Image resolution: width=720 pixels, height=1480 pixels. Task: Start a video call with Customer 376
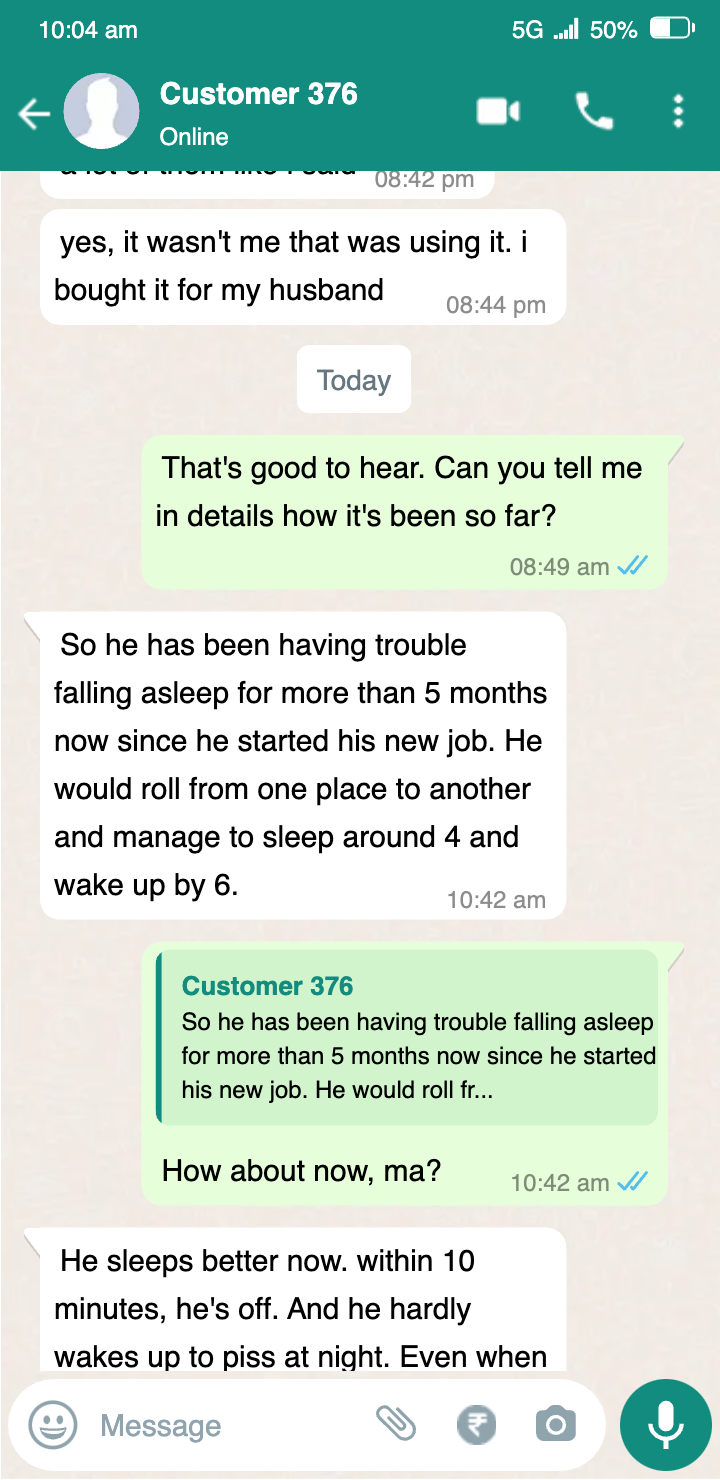[x=497, y=112]
